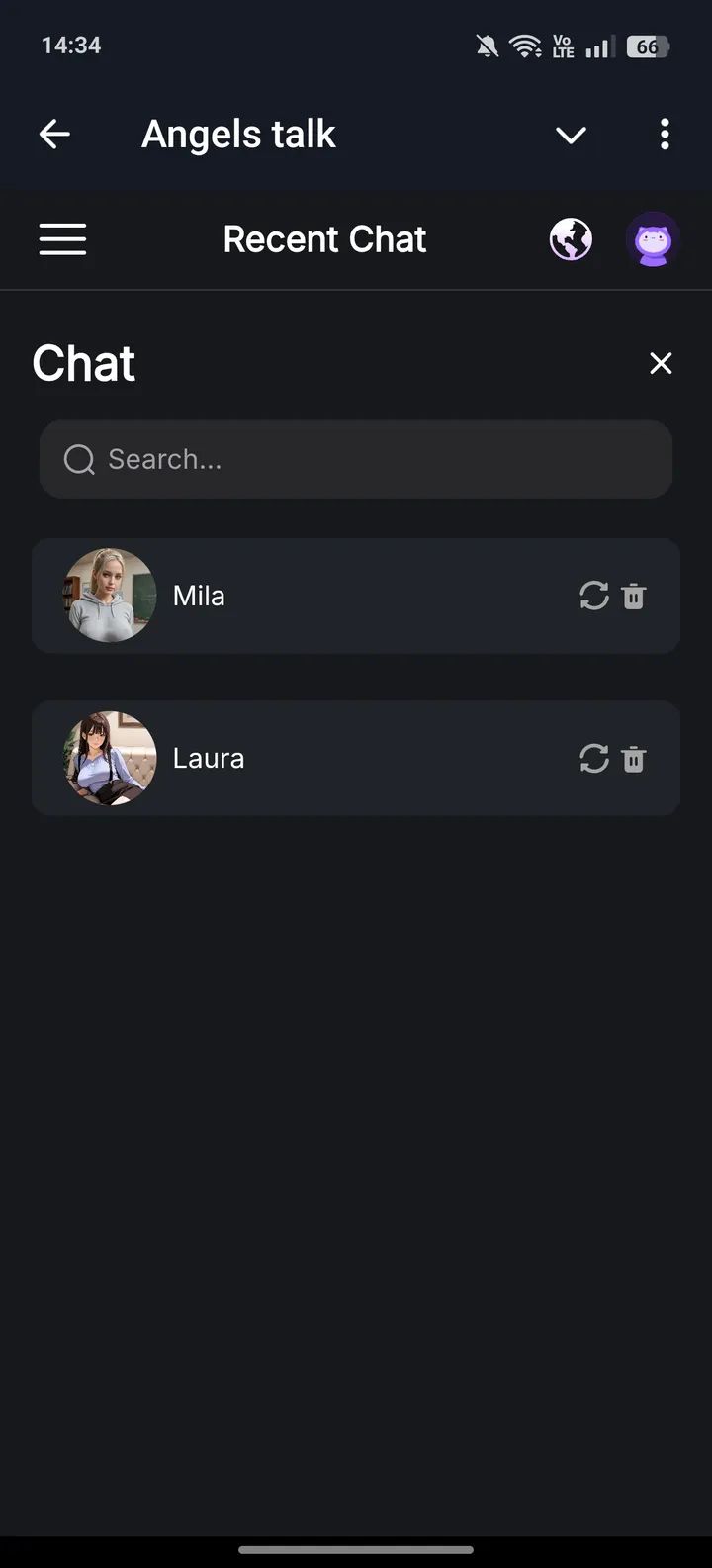
Task: Select the Recent Chat header
Action: pos(324,238)
